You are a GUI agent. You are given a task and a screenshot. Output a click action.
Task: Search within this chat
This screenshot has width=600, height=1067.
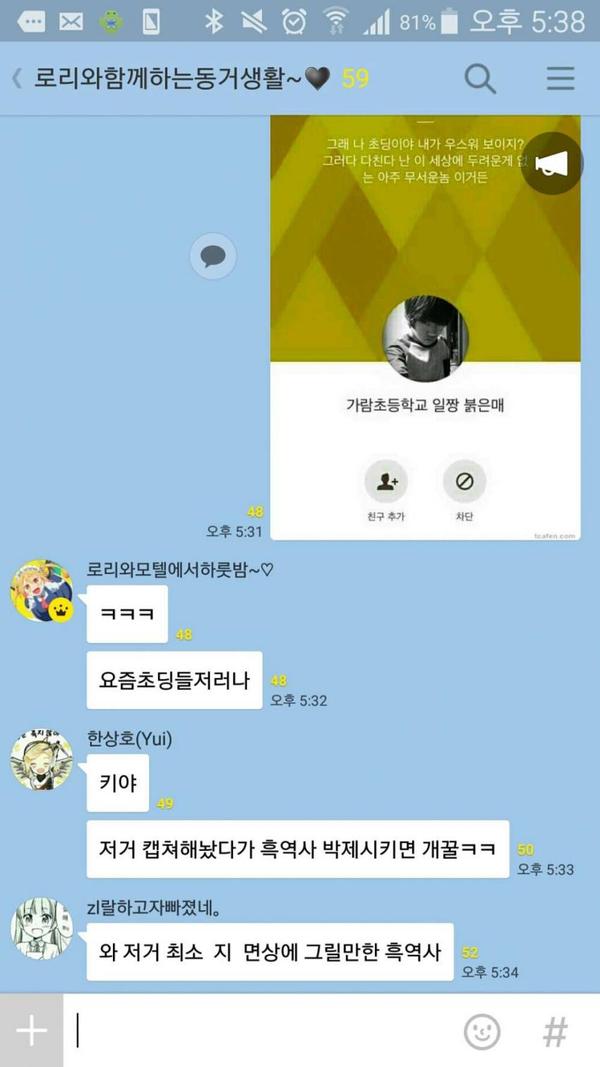pos(480,79)
